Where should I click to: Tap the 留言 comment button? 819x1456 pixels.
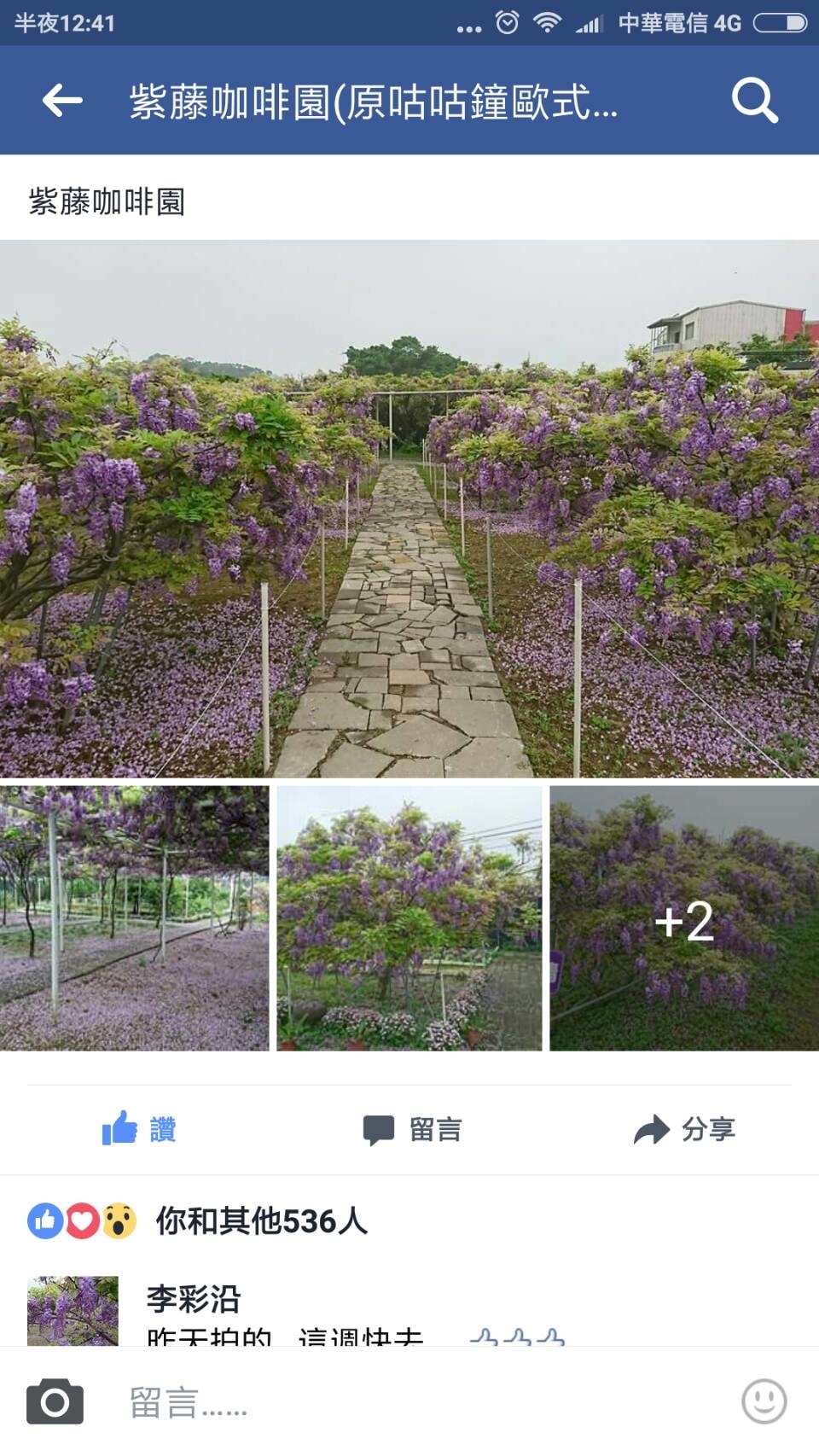[x=412, y=1129]
